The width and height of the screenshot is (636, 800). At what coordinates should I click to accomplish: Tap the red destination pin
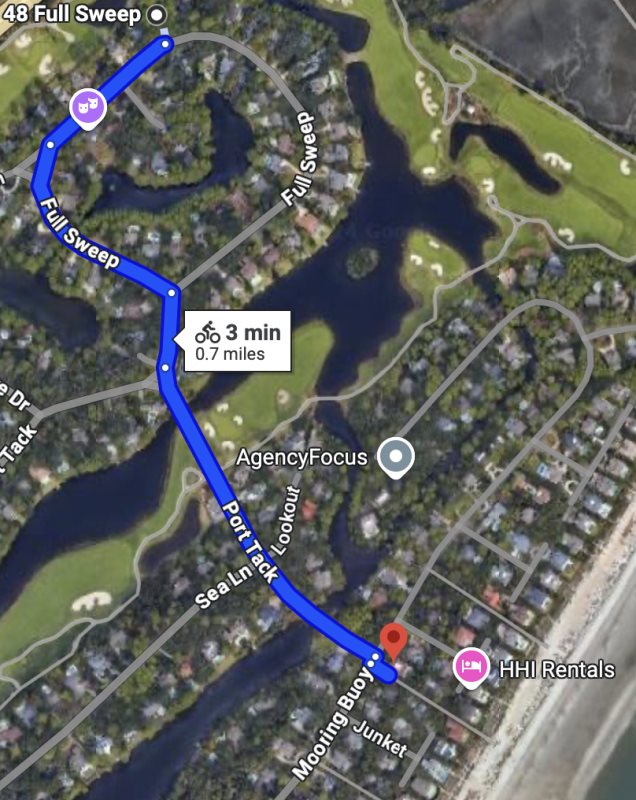click(x=394, y=638)
